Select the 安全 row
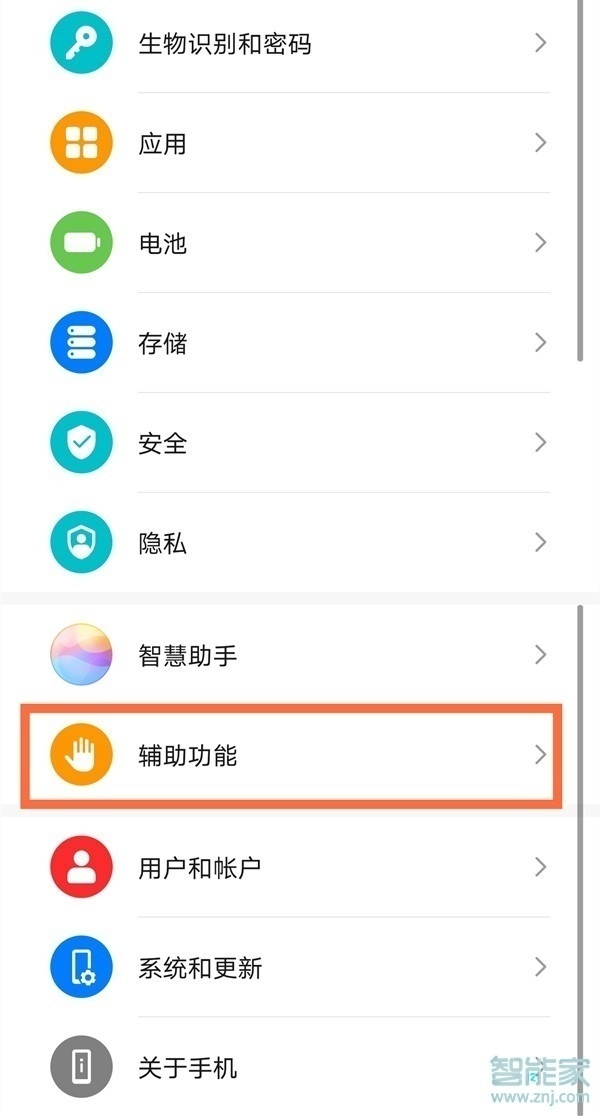The image size is (600, 1116). click(x=300, y=443)
